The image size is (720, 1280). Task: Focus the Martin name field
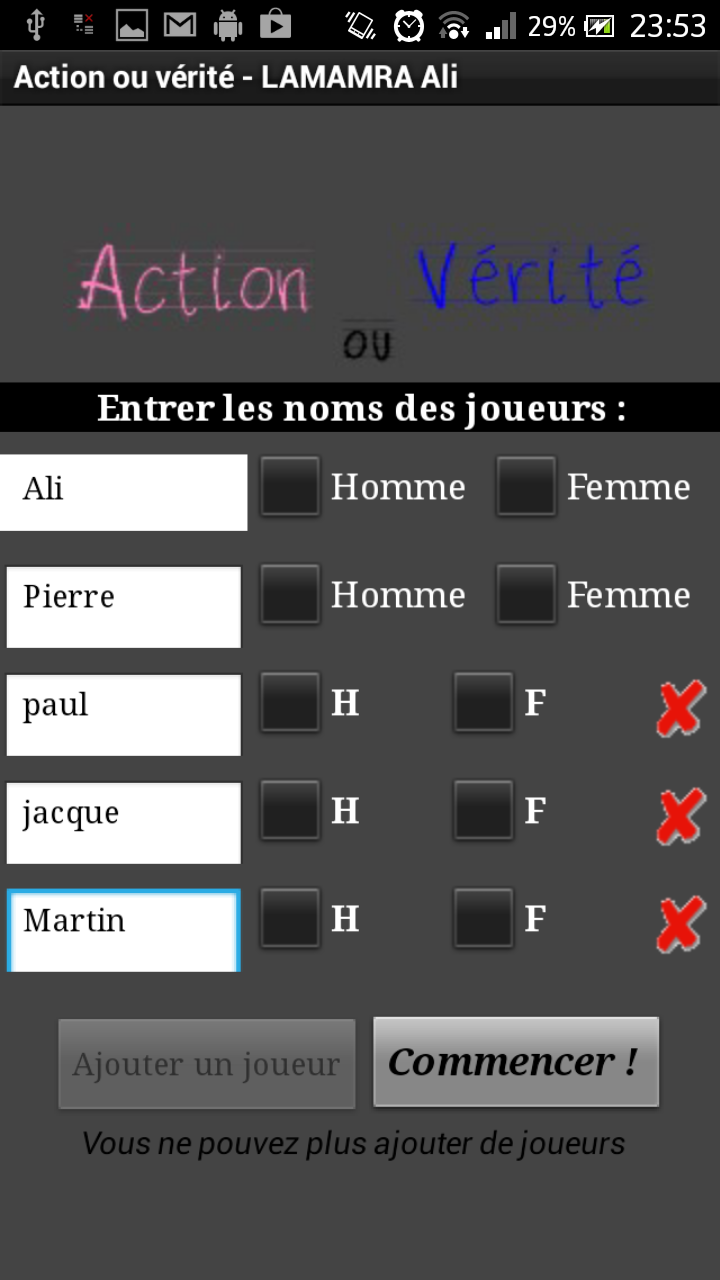(123, 930)
